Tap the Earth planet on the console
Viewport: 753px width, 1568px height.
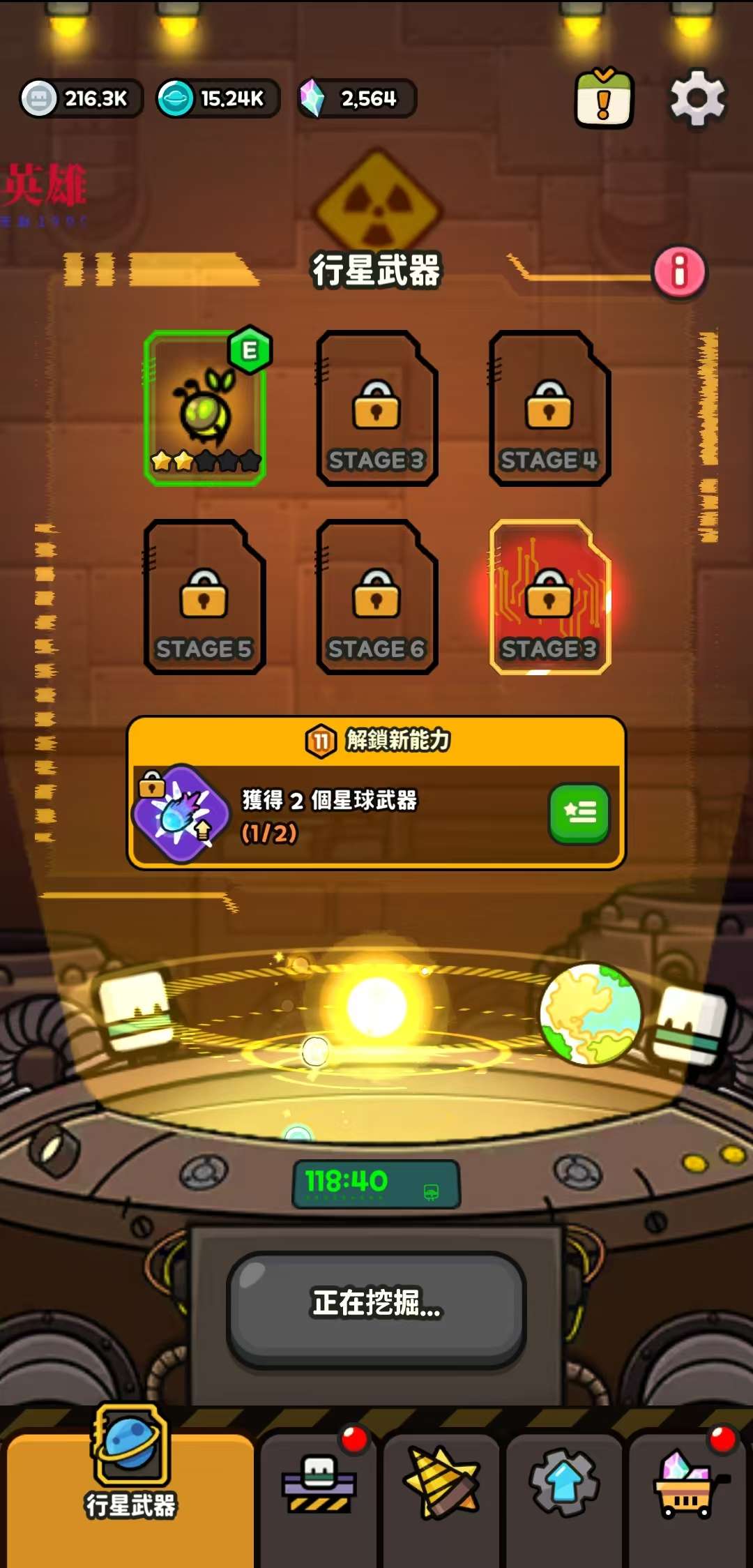pyautogui.click(x=591, y=1013)
